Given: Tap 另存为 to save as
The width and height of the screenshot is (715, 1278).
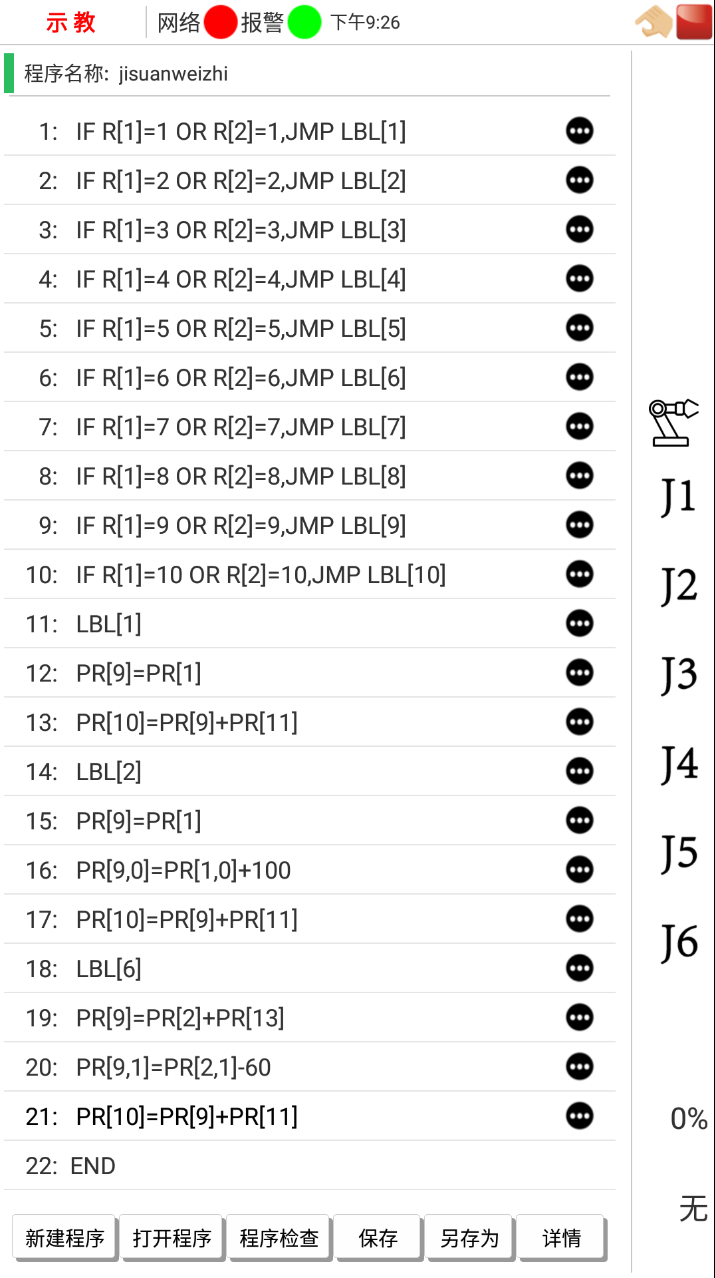Looking at the screenshot, I should 469,1238.
